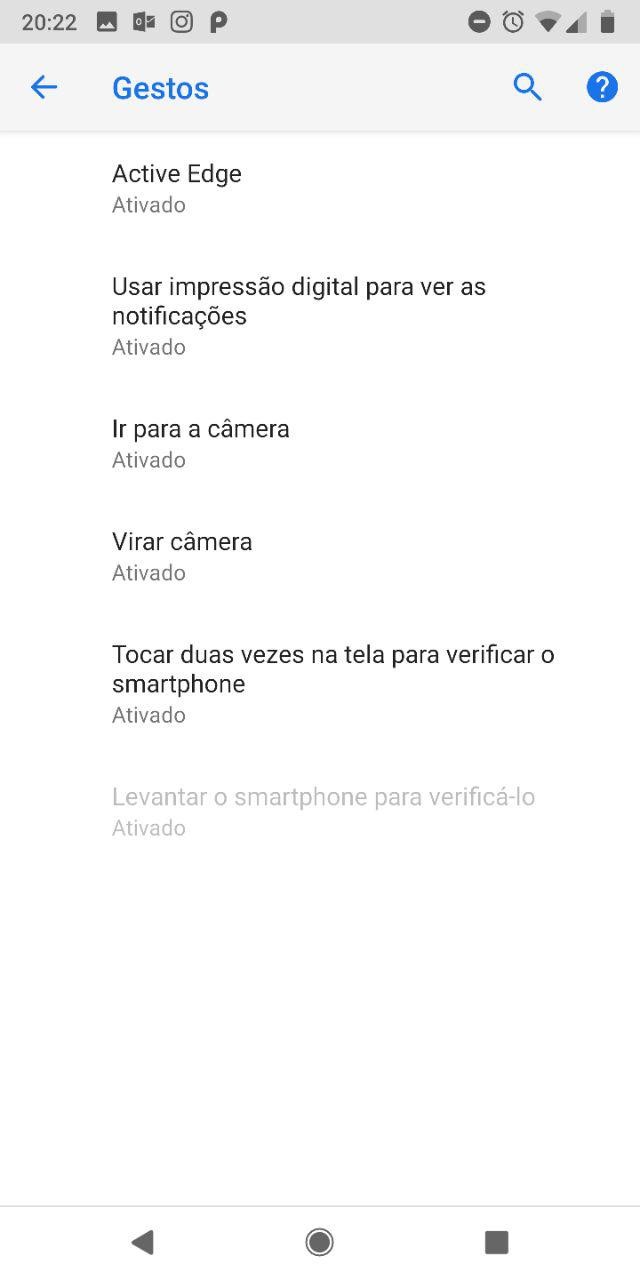Image resolution: width=640 pixels, height=1280 pixels.
Task: Open the settings search icon
Action: 527,88
